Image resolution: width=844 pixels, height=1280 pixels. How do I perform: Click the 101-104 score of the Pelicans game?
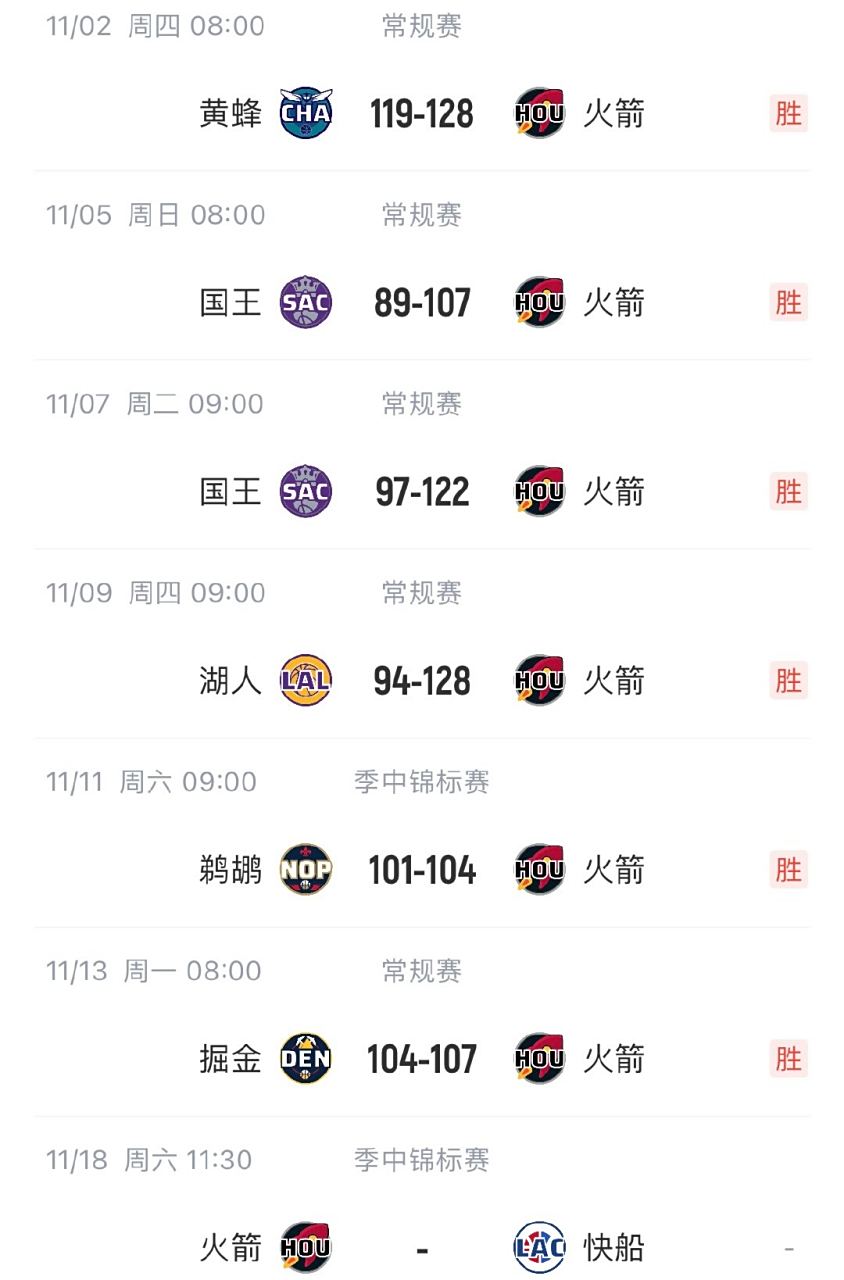pyautogui.click(x=422, y=869)
